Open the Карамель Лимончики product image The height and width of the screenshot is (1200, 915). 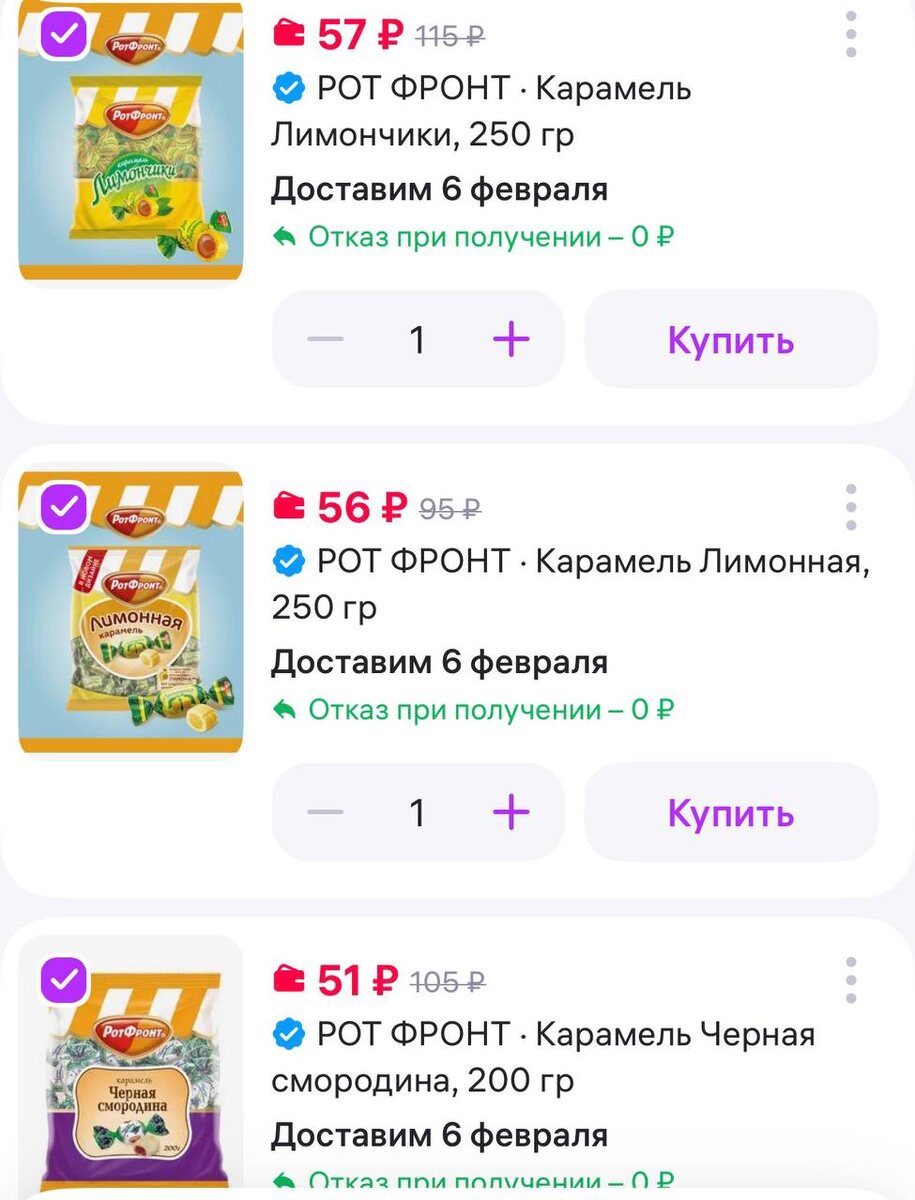[x=131, y=160]
